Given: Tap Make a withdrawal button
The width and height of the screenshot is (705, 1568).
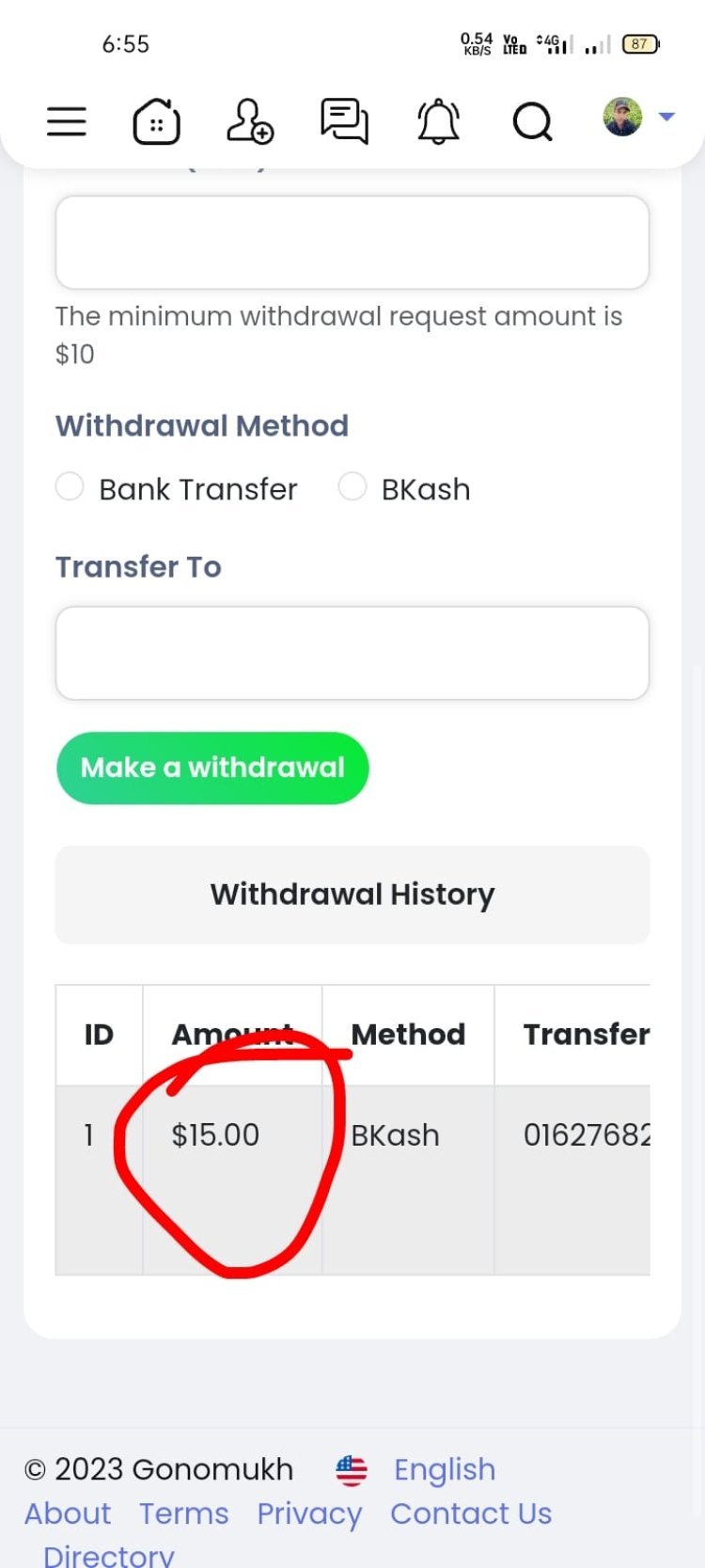Looking at the screenshot, I should pos(212,768).
